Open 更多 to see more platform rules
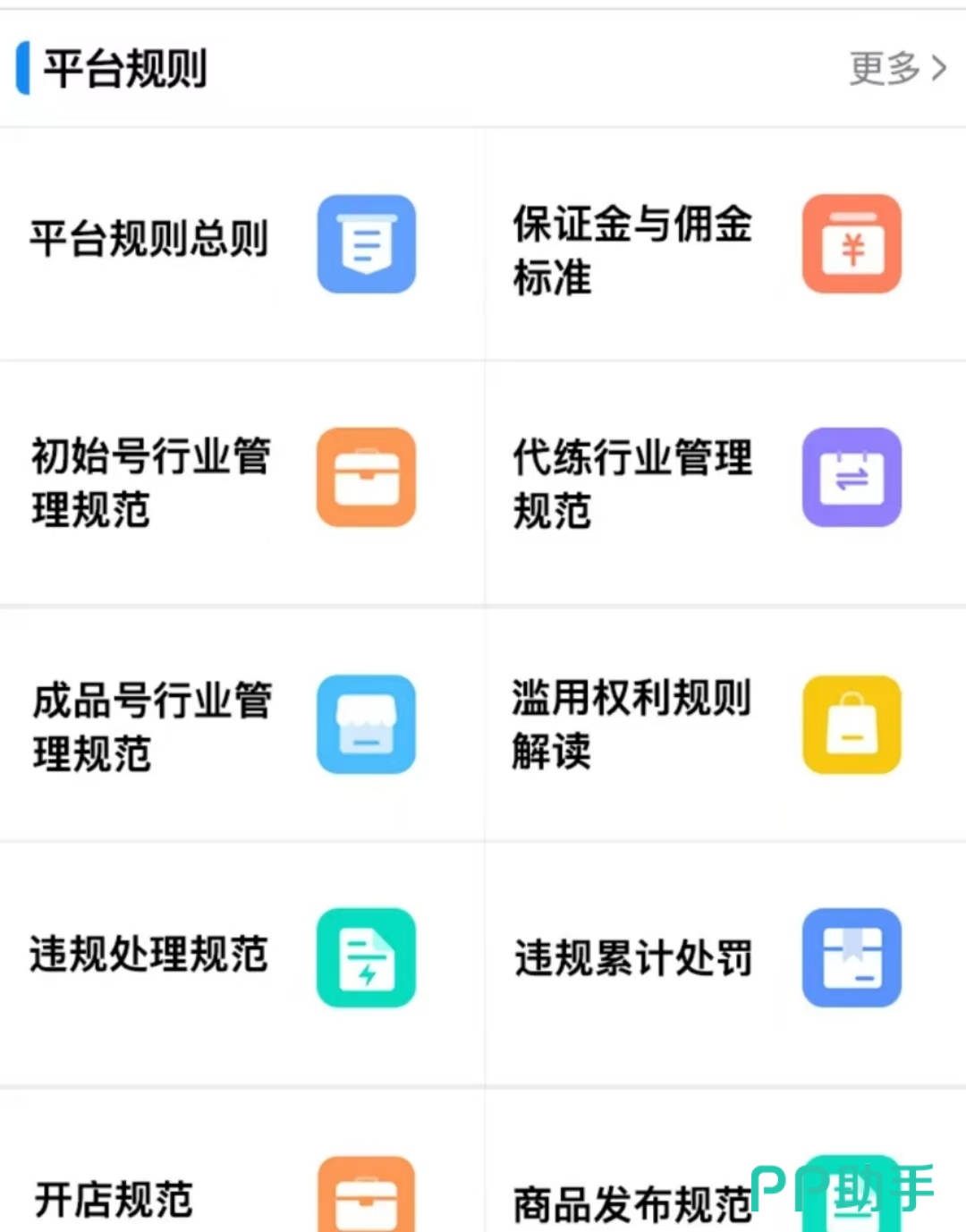This screenshot has height=1232, width=966. tap(897, 68)
